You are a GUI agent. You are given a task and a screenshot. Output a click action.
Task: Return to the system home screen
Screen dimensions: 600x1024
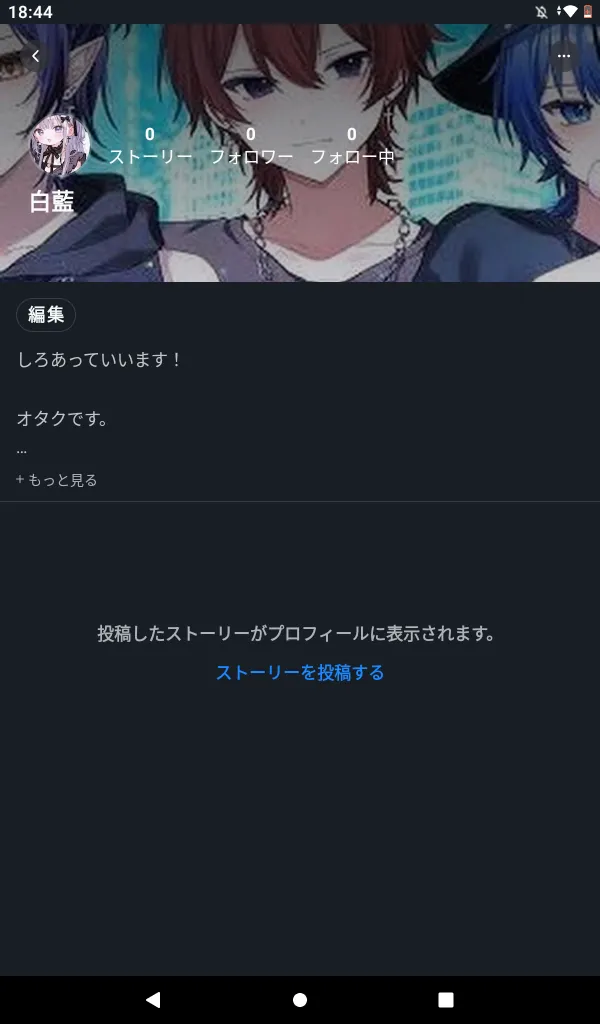300,999
